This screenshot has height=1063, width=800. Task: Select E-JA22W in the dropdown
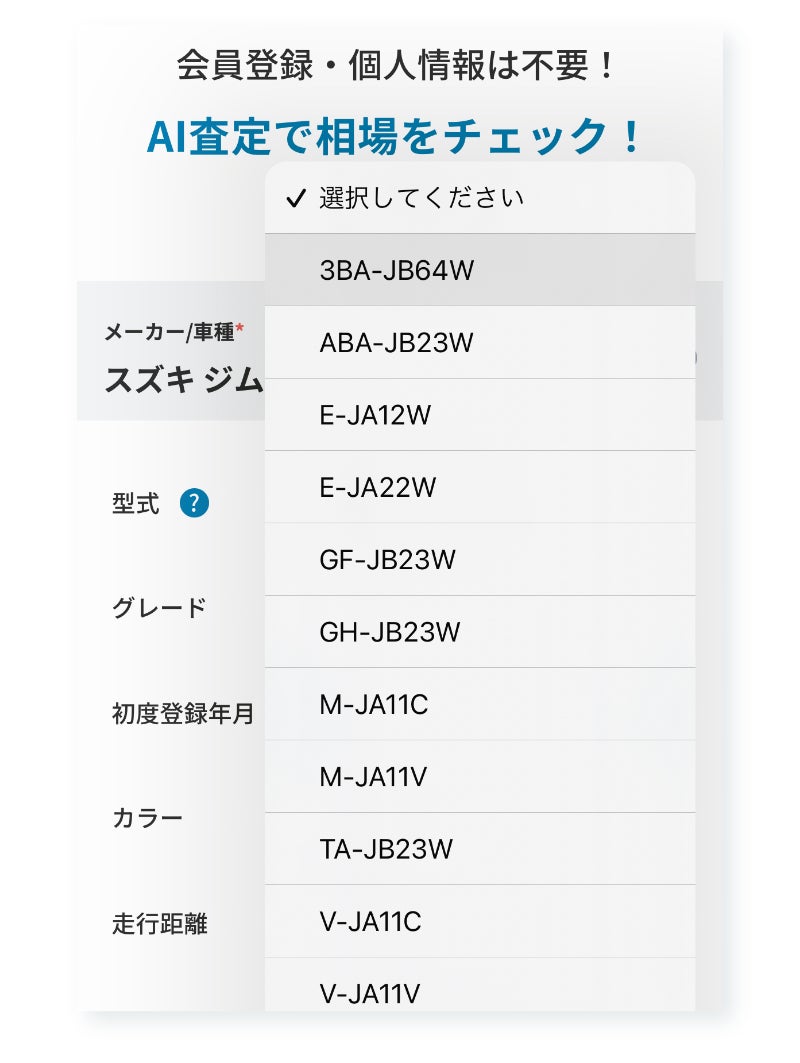[x=480, y=487]
